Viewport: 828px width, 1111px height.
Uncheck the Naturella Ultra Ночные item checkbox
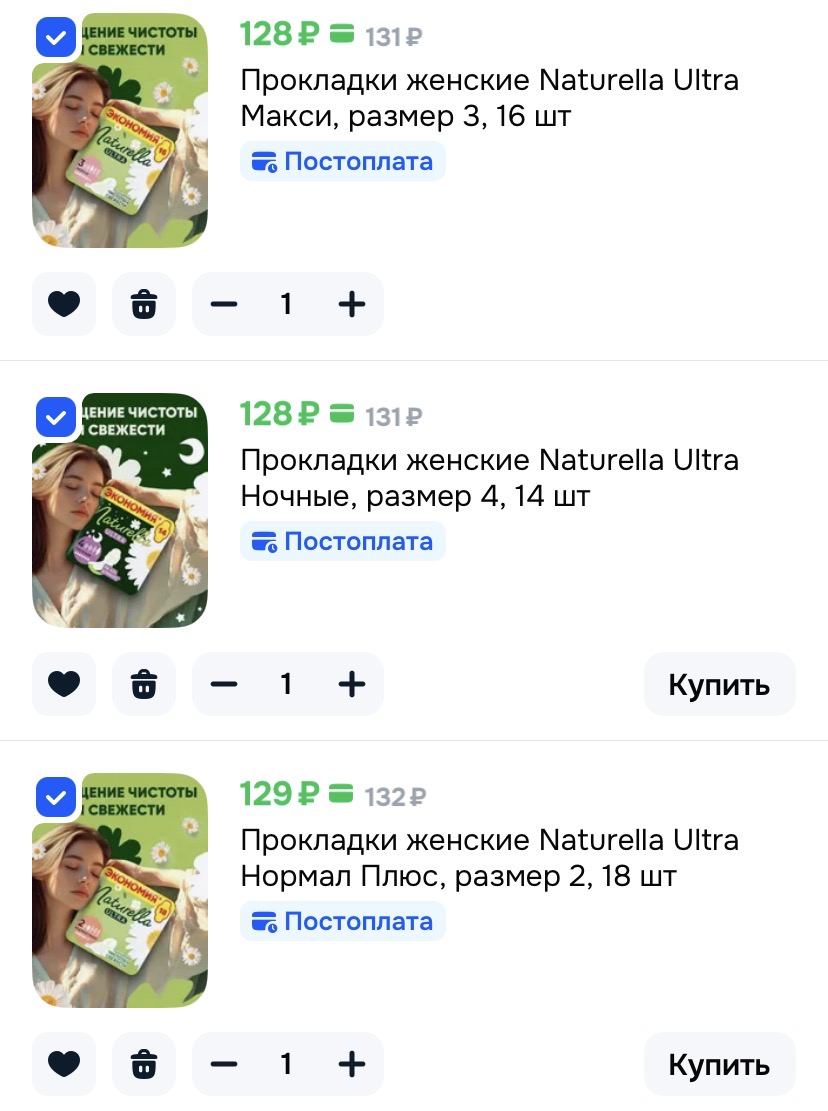56,417
